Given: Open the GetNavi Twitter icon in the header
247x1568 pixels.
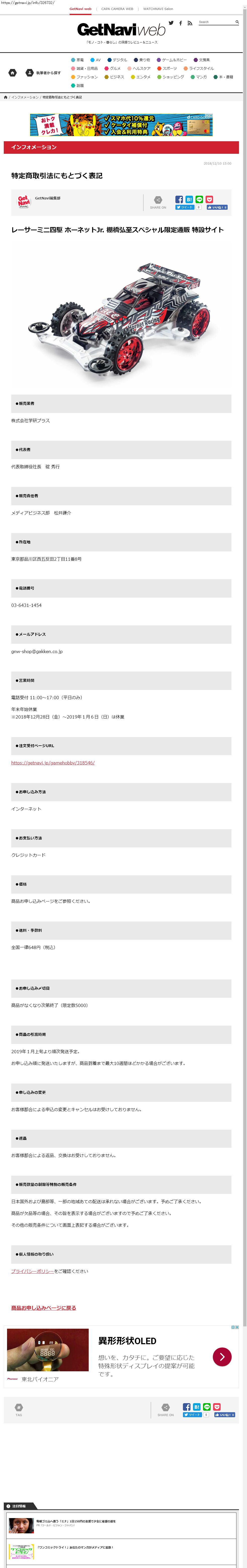Looking at the screenshot, I should click(x=171, y=23).
